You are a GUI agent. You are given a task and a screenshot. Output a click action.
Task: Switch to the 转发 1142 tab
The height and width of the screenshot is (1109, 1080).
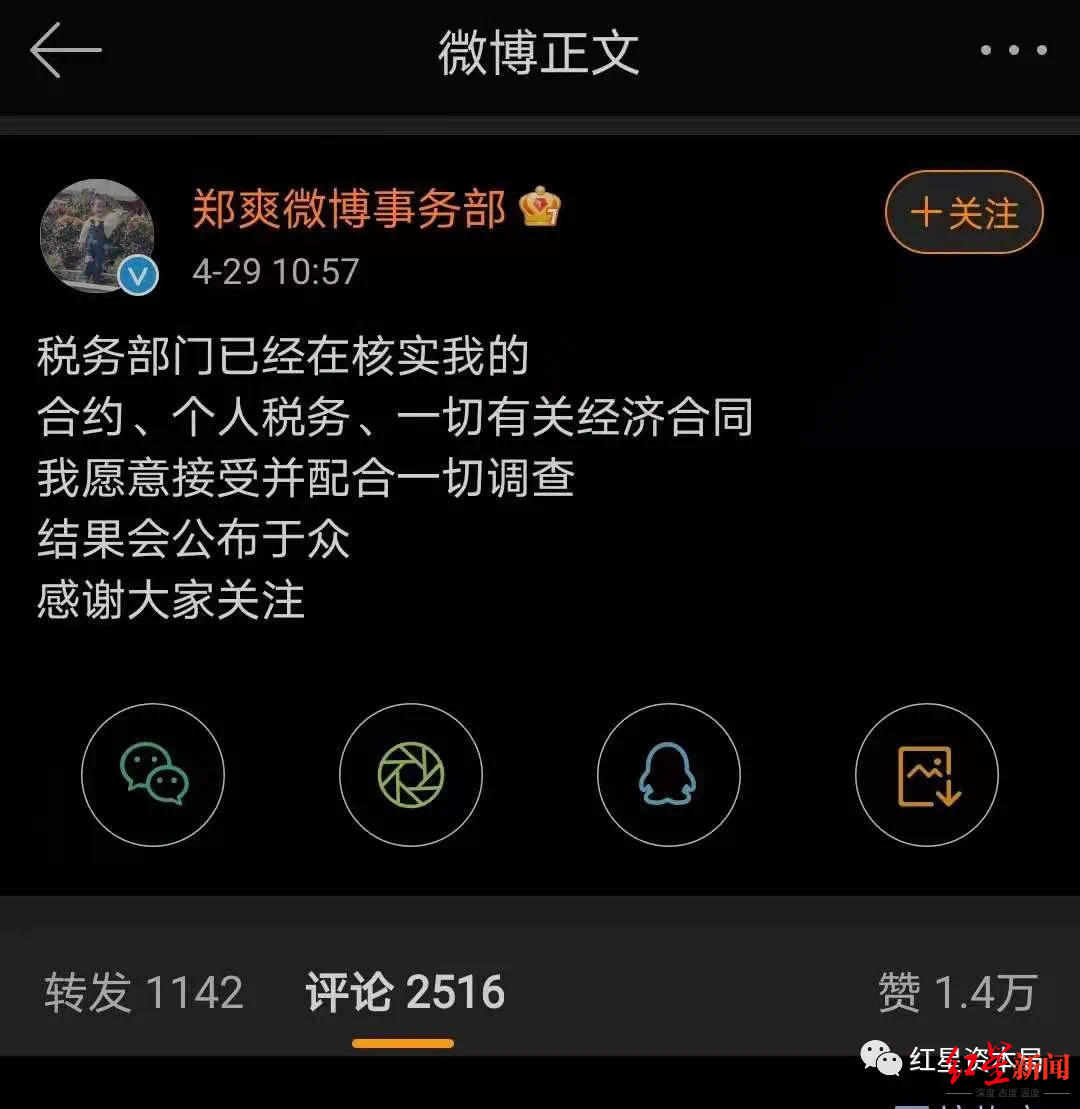coord(144,993)
